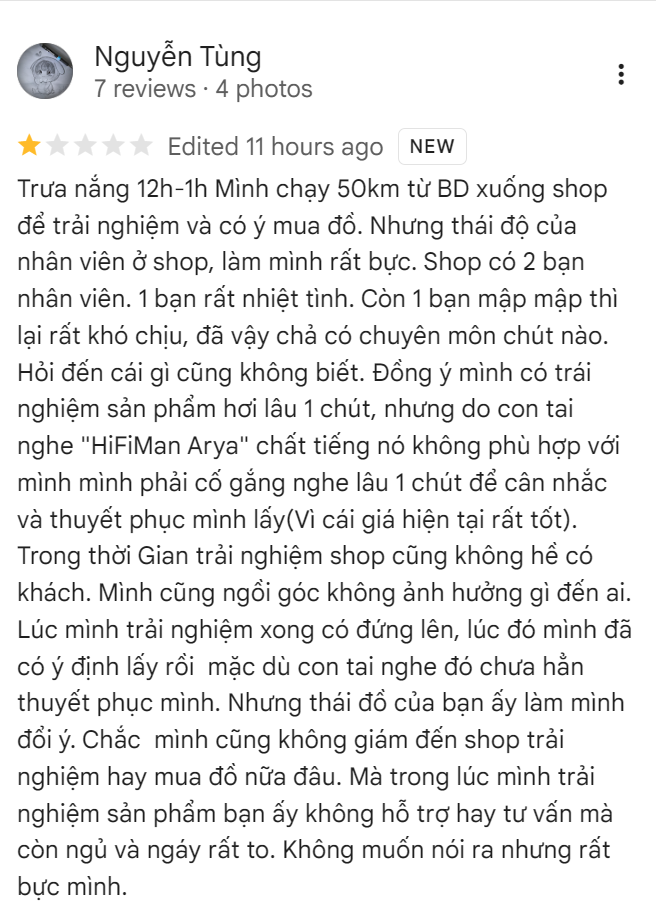This screenshot has height=923, width=656.
Task: Open Nguyễn Tùng's profile picture
Action: 45,71
